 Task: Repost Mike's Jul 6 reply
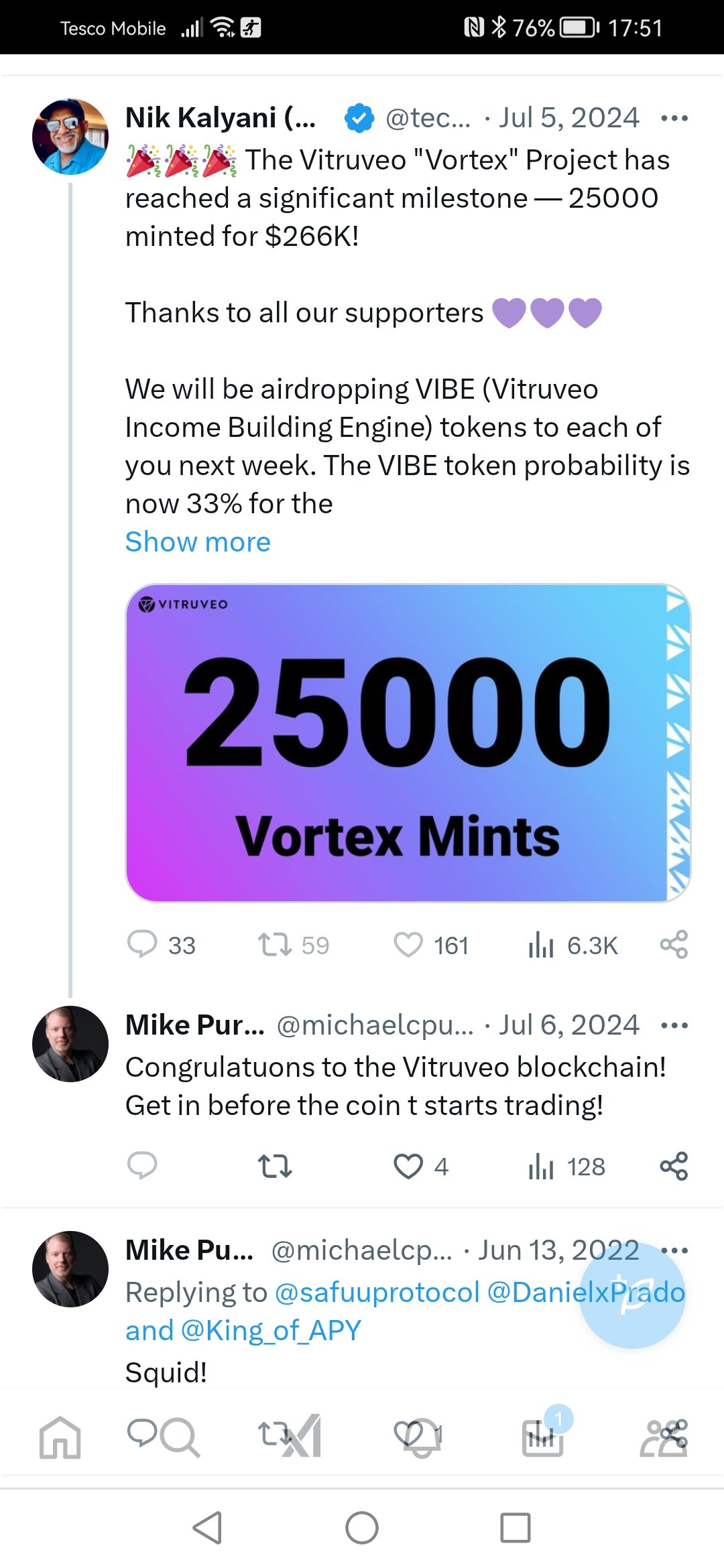click(275, 1166)
